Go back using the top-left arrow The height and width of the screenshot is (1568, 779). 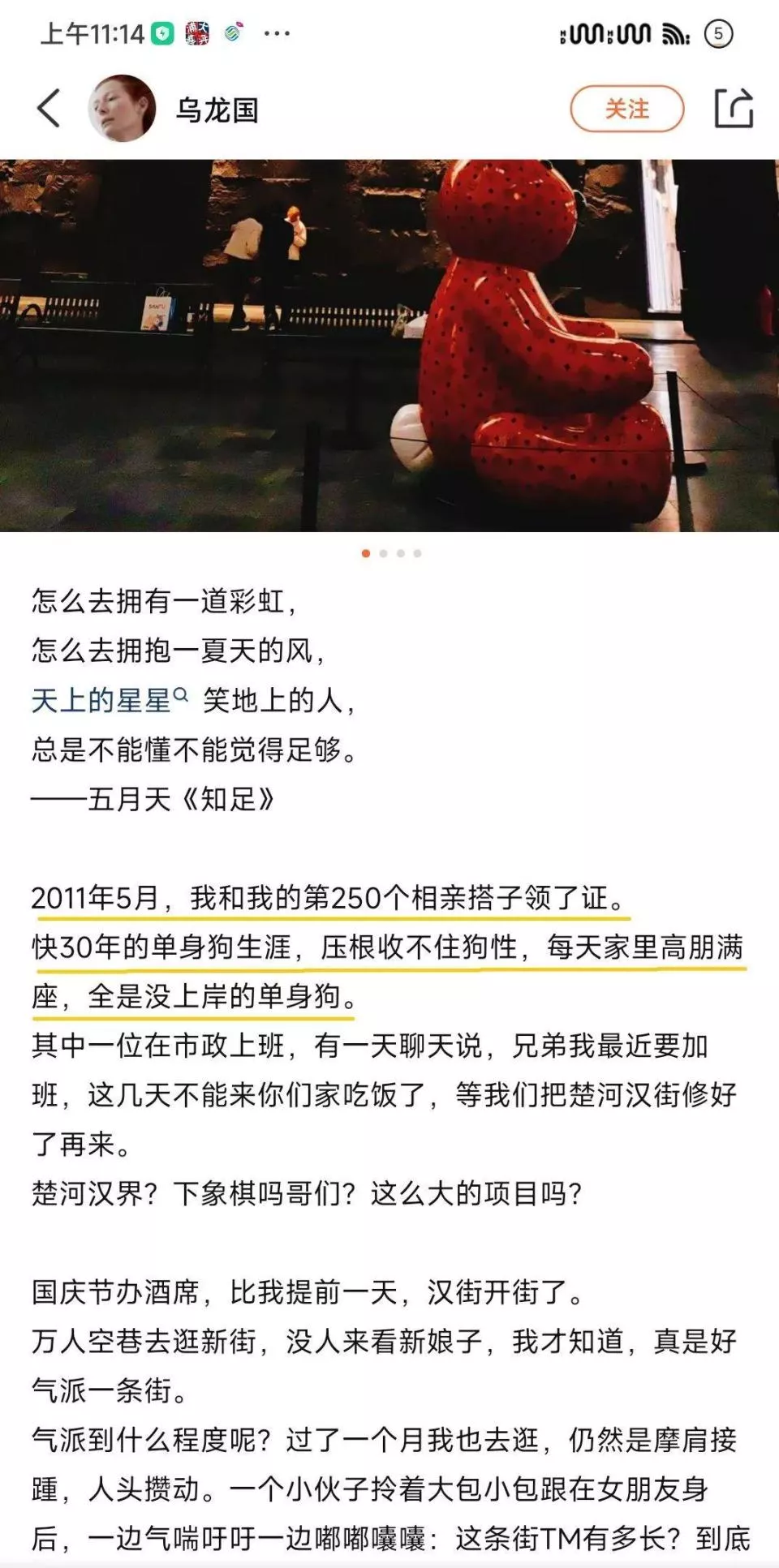[x=49, y=109]
